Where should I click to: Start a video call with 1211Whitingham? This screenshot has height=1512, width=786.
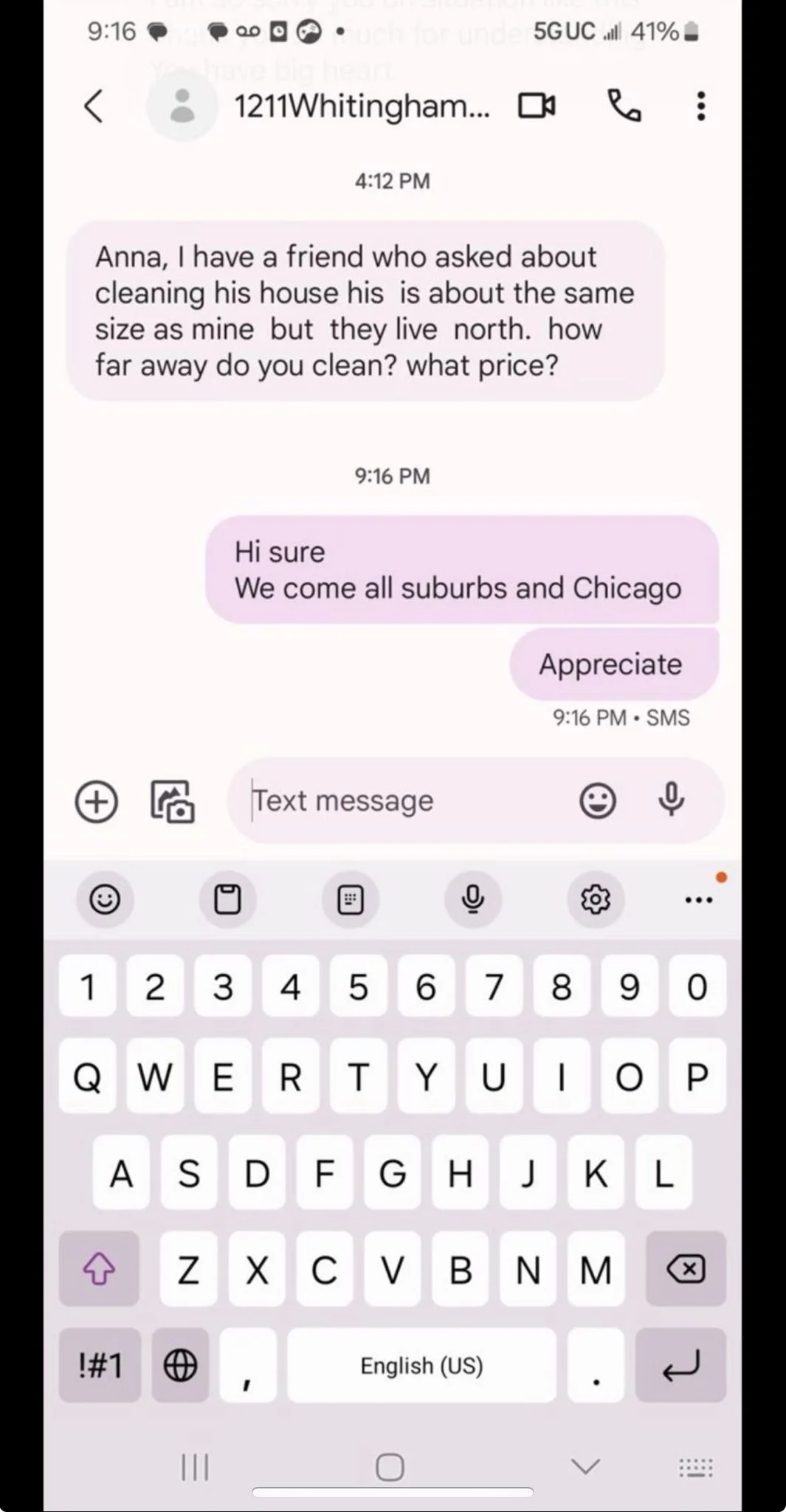pyautogui.click(x=537, y=106)
